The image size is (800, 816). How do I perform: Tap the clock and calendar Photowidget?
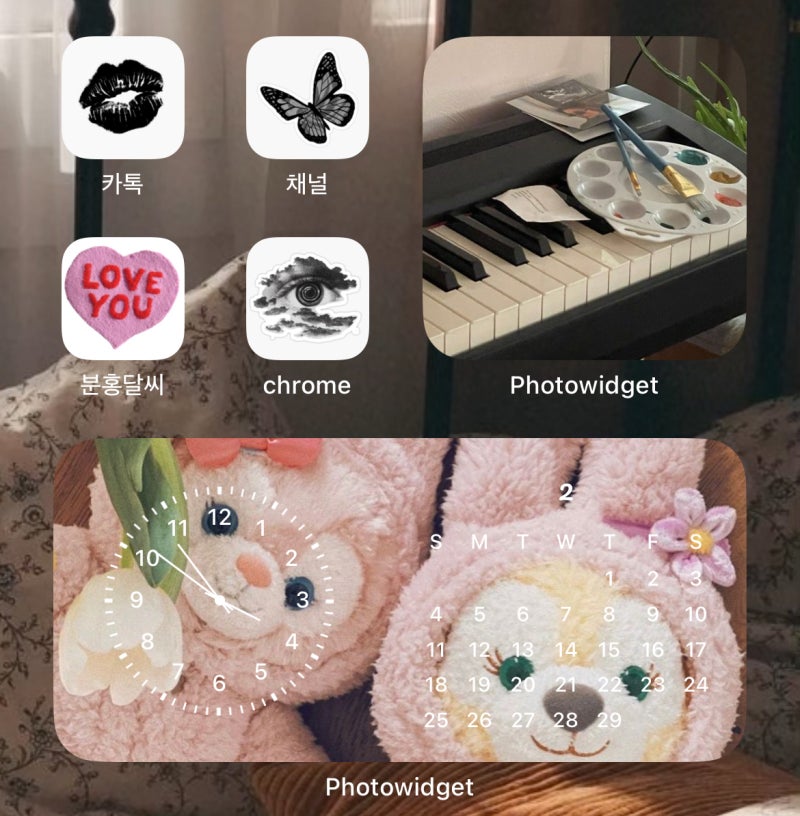point(400,600)
